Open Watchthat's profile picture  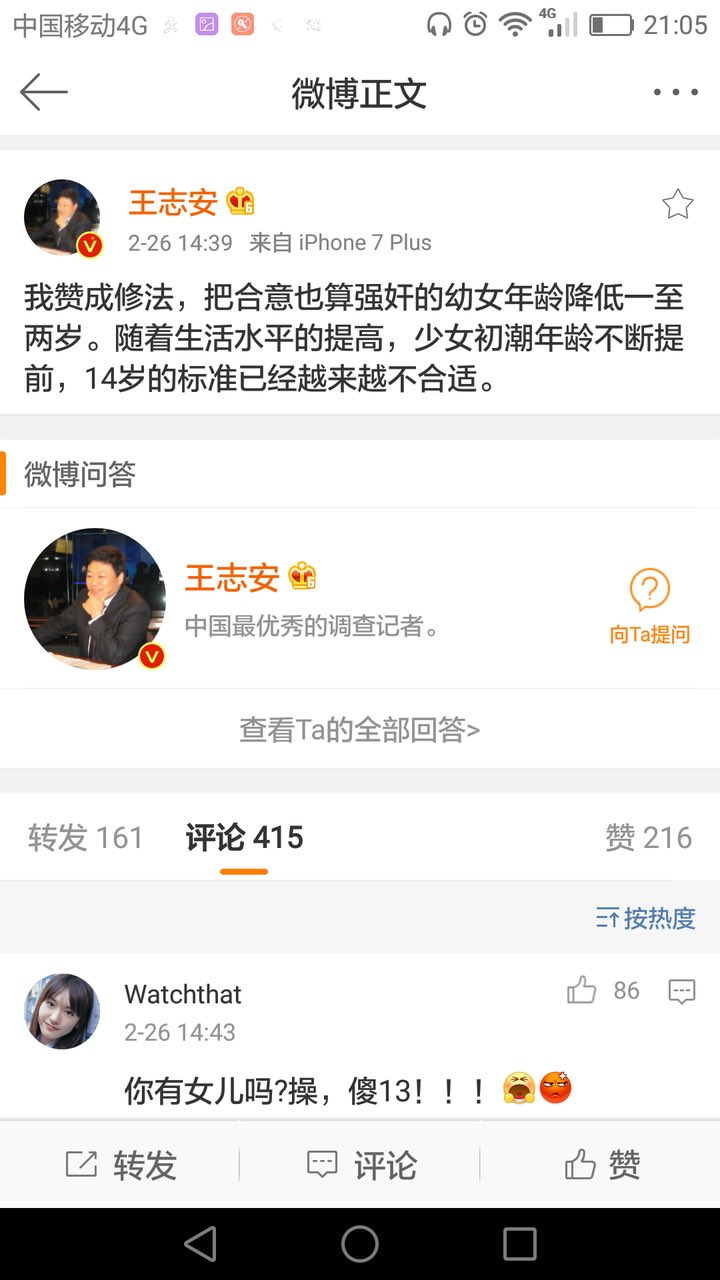62,1011
